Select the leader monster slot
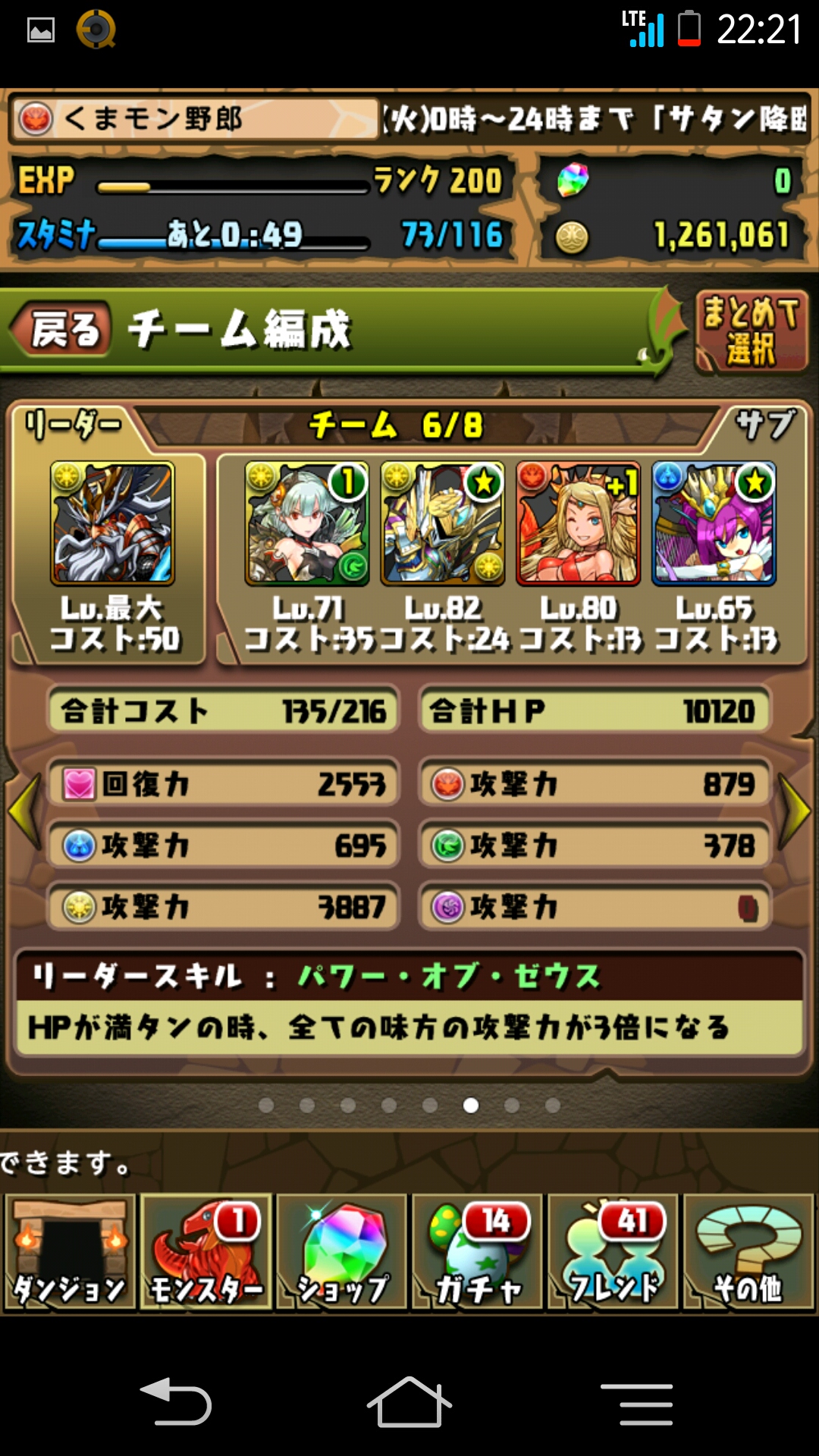The image size is (819, 1456). pos(112,523)
